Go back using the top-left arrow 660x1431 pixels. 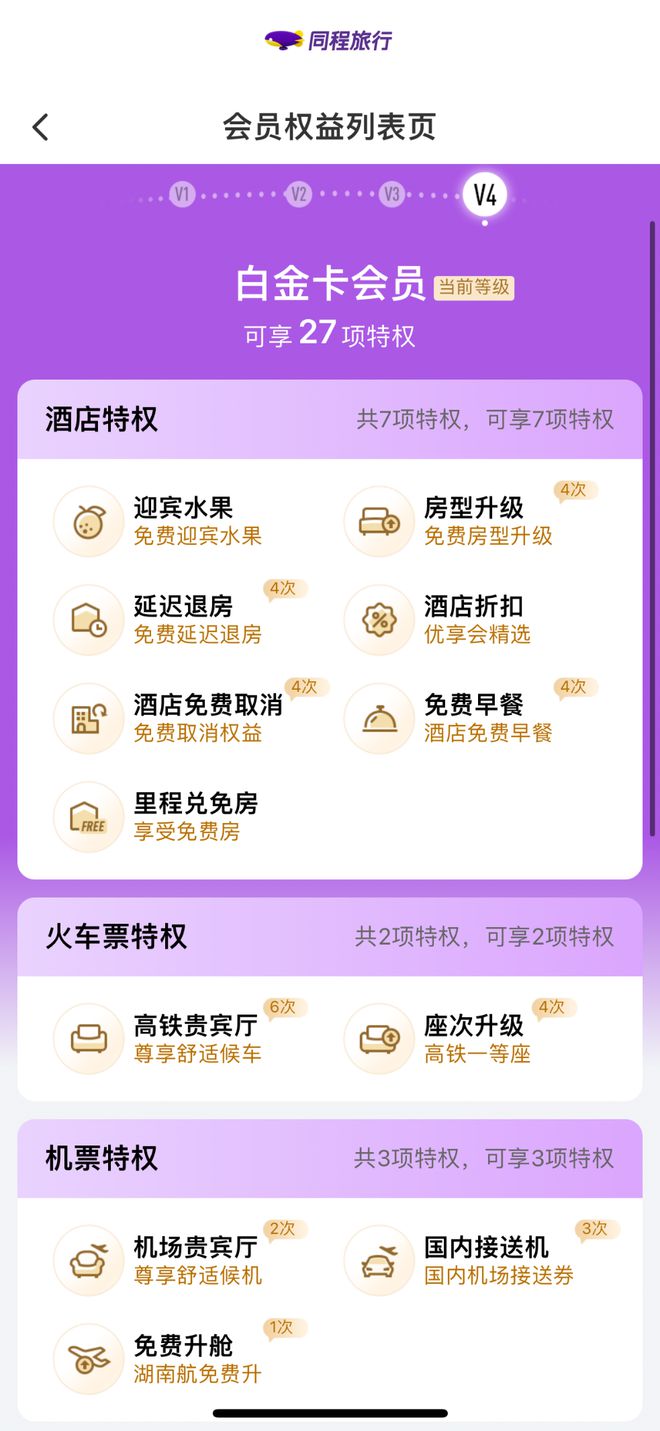40,127
